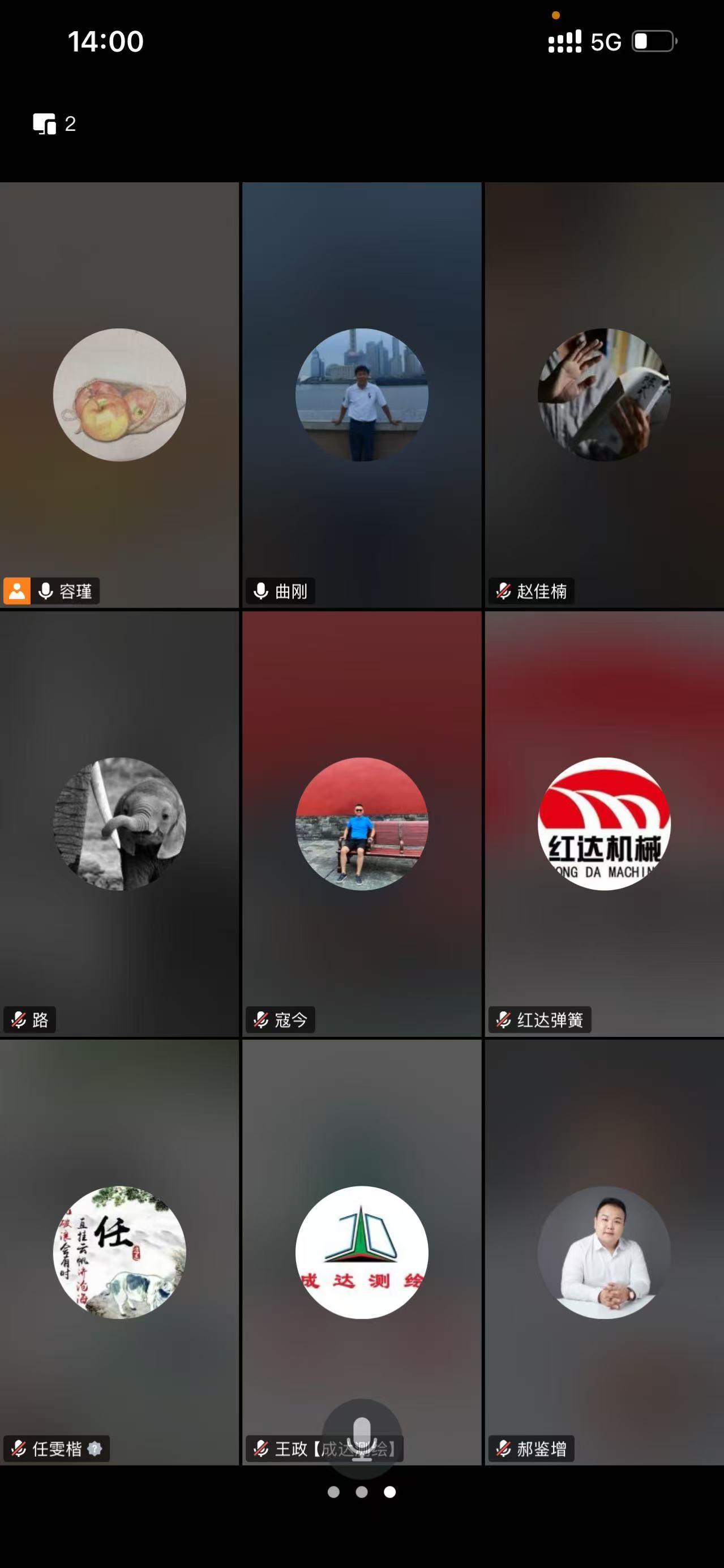Tap the floating microphone button
Screen dimensions: 724x1568
[361, 1439]
